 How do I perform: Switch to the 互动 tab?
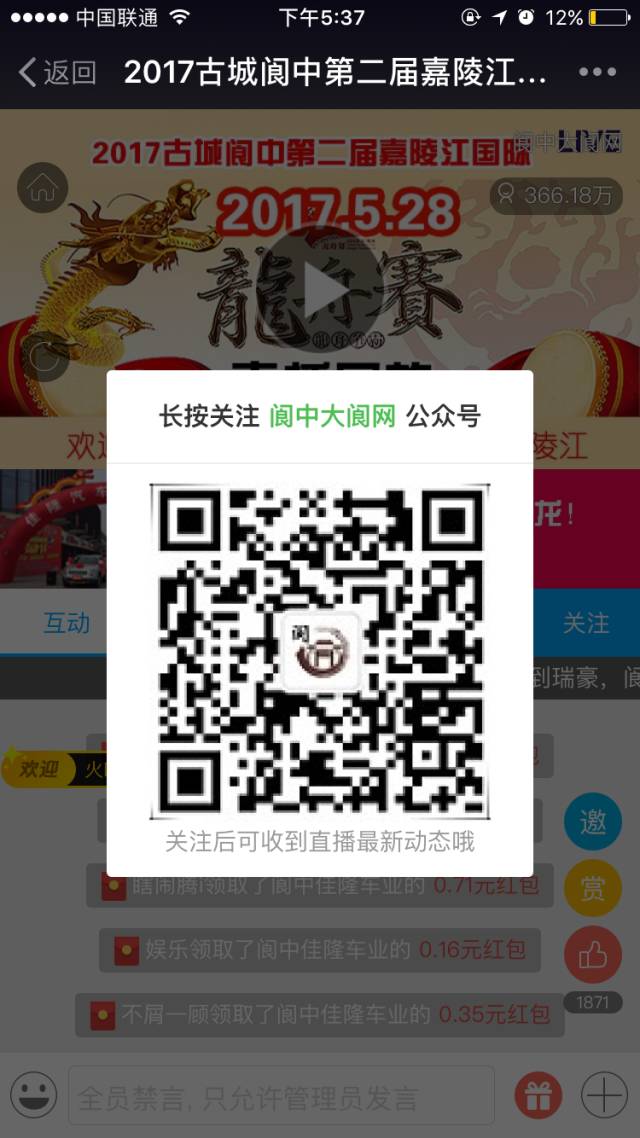pyautogui.click(x=66, y=623)
